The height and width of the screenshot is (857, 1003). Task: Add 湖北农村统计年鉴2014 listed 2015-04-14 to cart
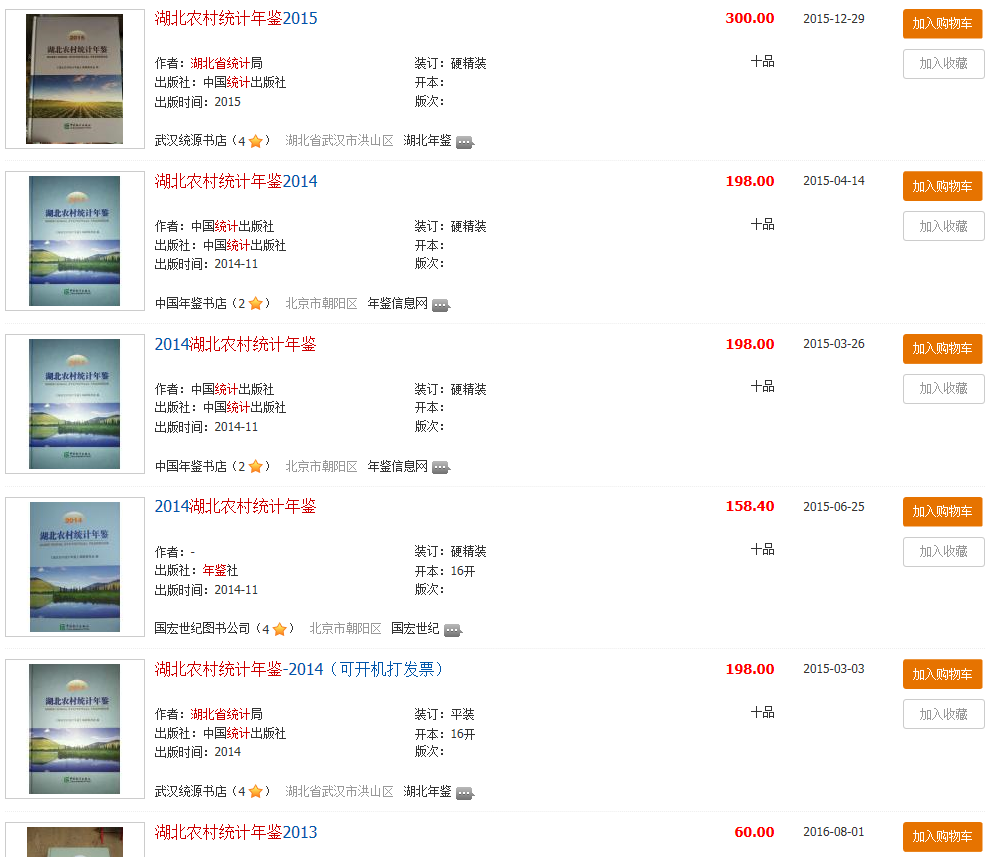(942, 186)
